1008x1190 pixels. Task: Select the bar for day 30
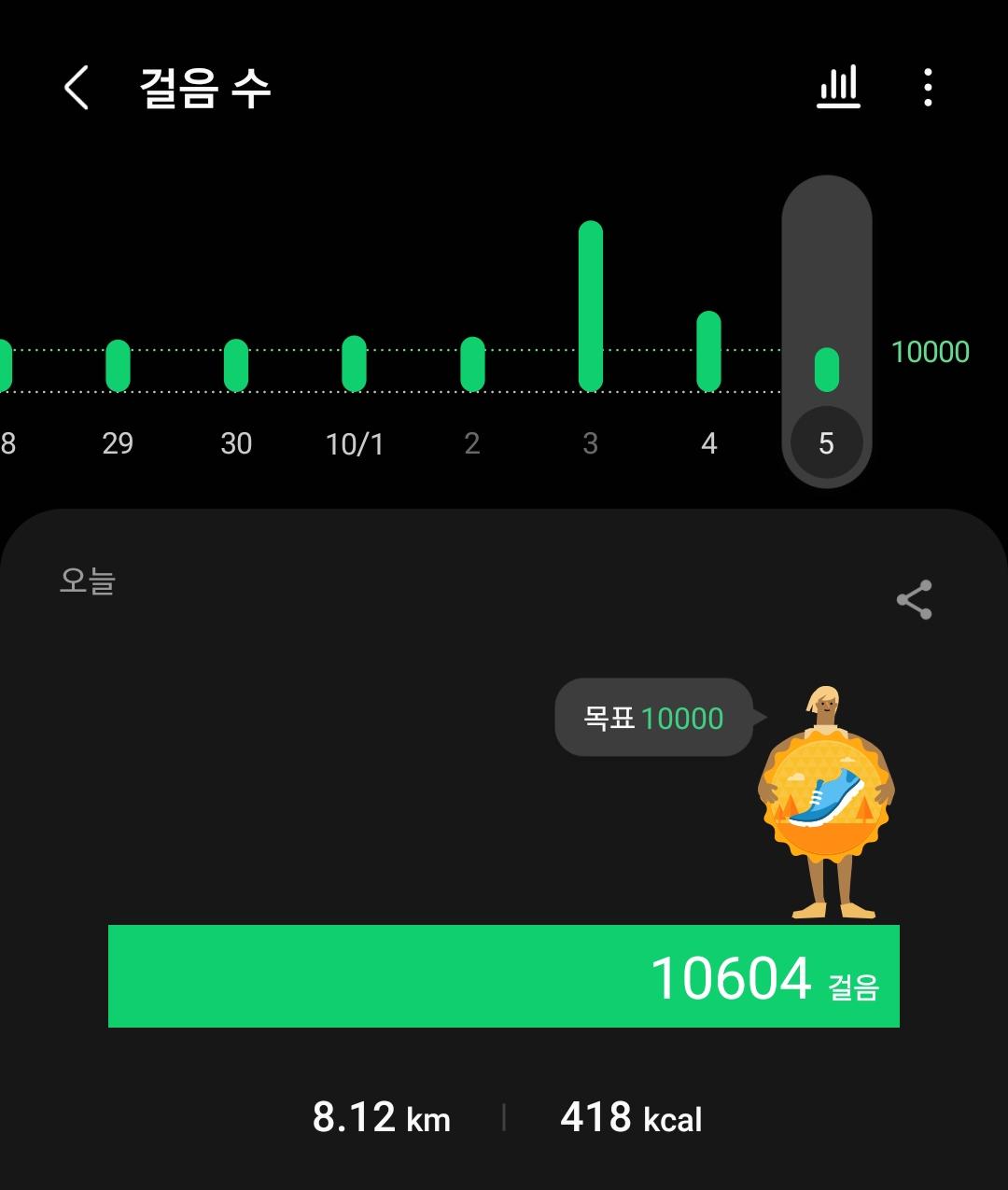point(236,365)
